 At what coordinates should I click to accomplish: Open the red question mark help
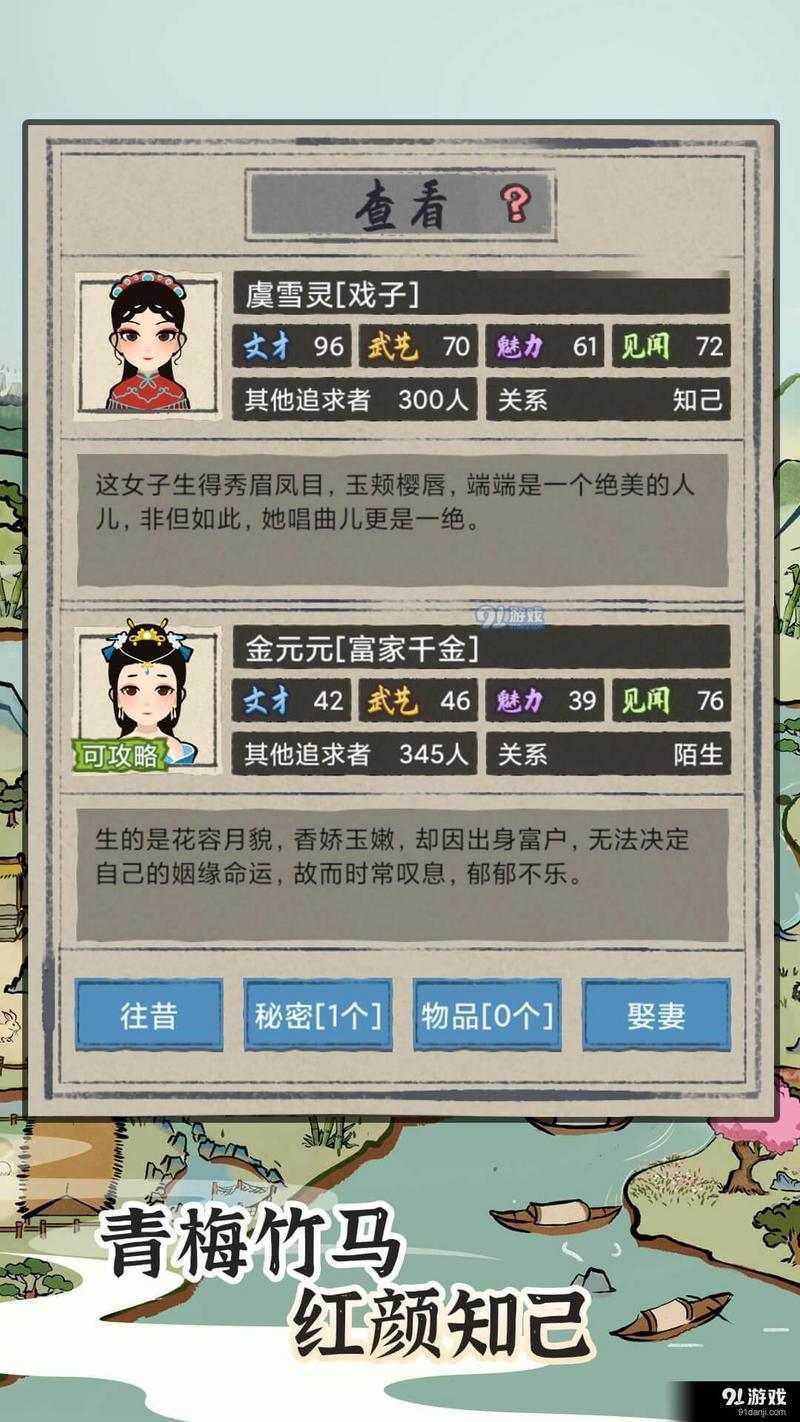pyautogui.click(x=515, y=204)
